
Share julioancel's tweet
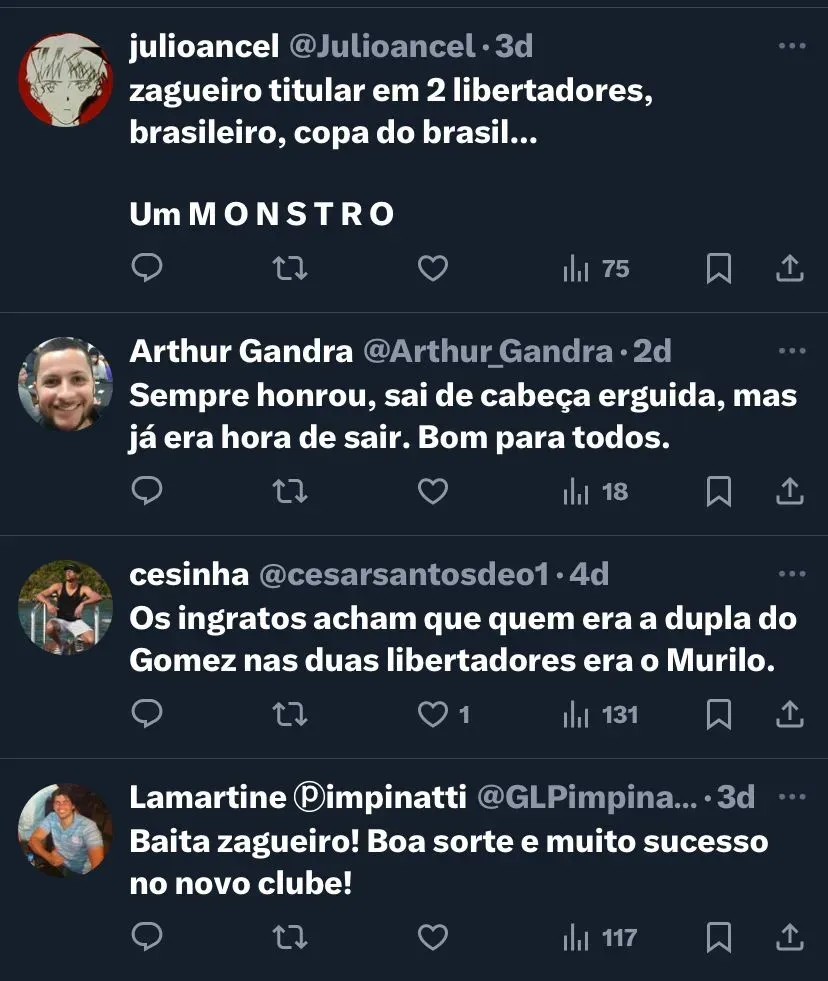pos(789,268)
